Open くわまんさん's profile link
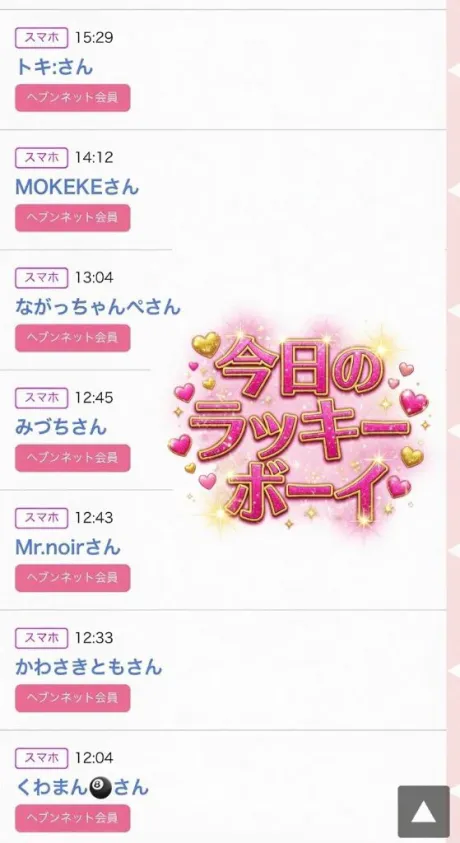The height and width of the screenshot is (843, 460). tap(82, 788)
